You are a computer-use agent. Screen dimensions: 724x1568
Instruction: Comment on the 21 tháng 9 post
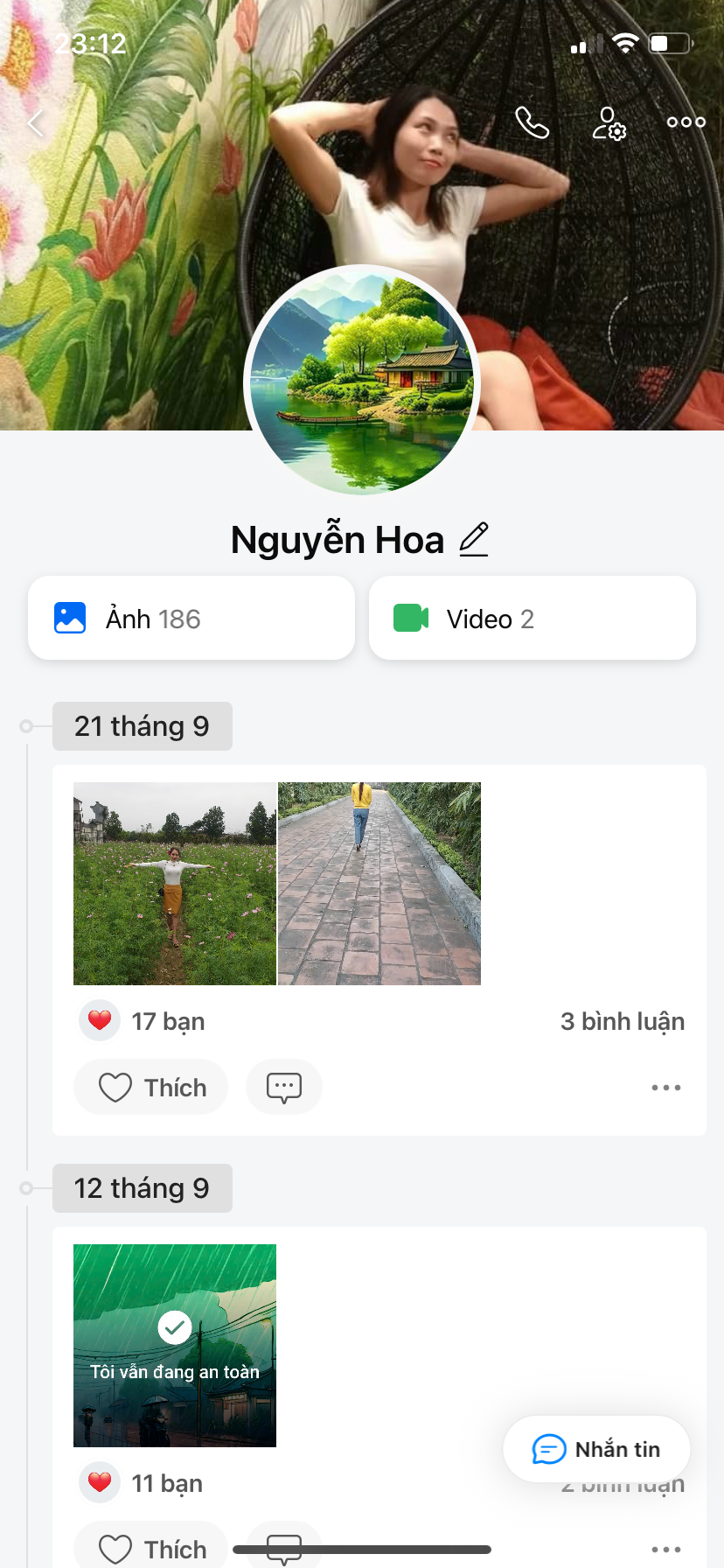click(284, 1088)
